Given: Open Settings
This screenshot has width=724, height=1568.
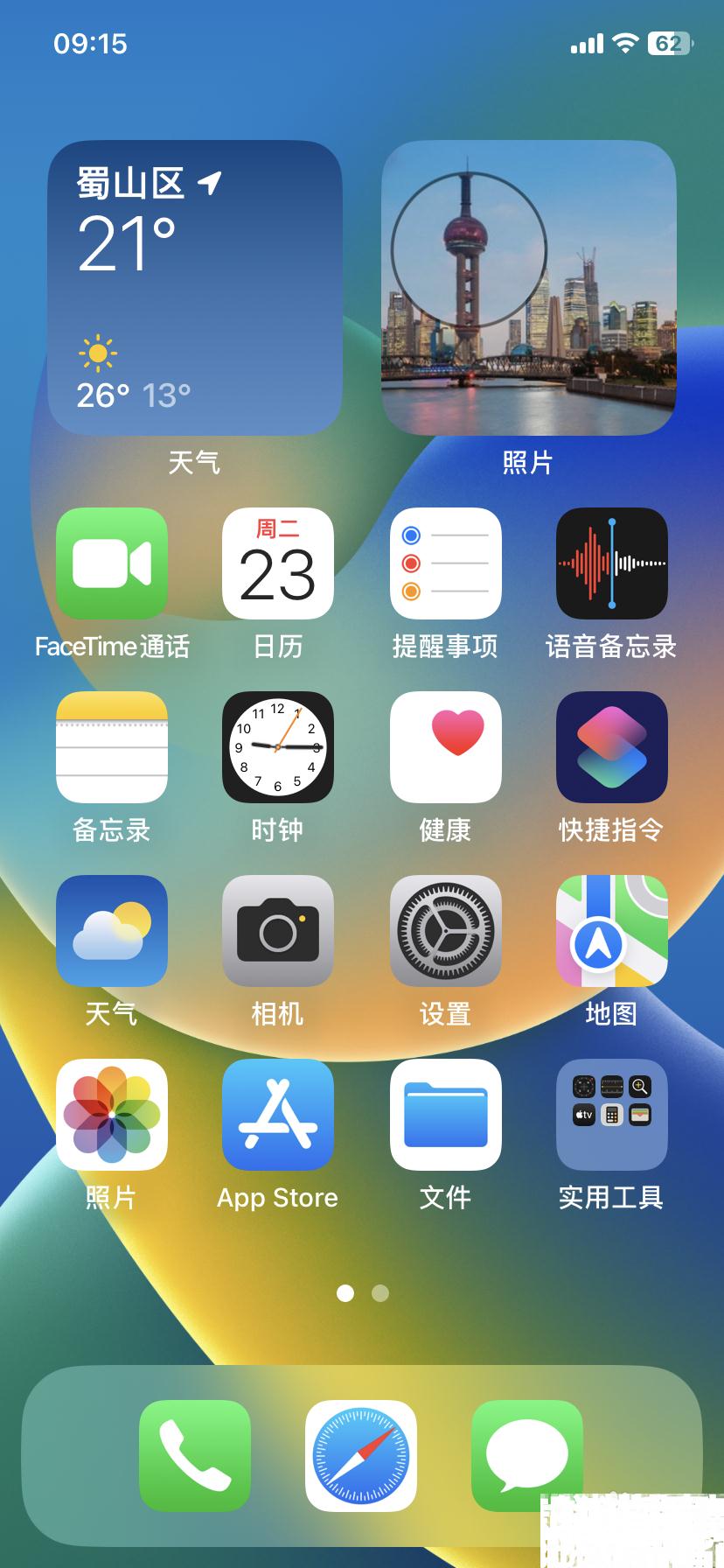Looking at the screenshot, I should [445, 932].
